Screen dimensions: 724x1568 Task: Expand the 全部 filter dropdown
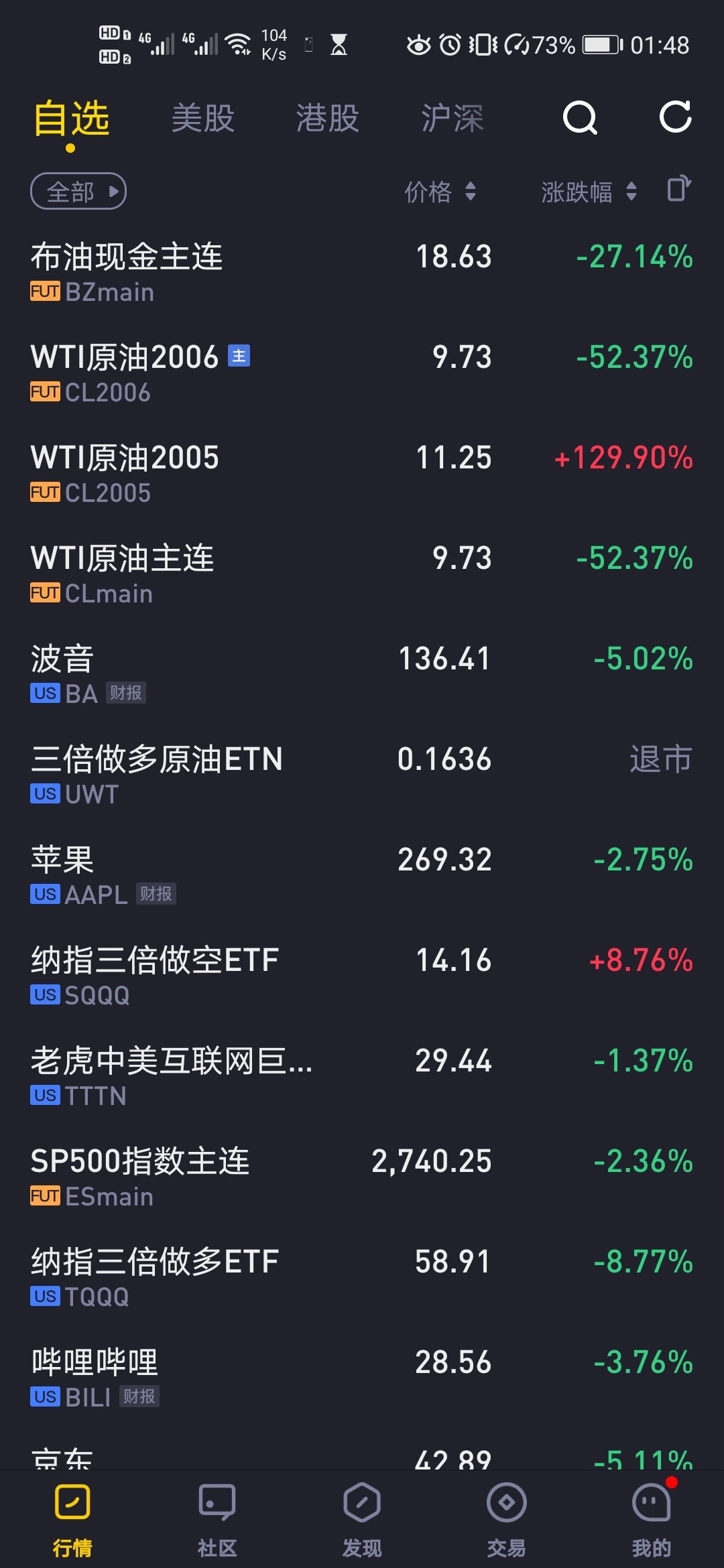click(x=78, y=192)
